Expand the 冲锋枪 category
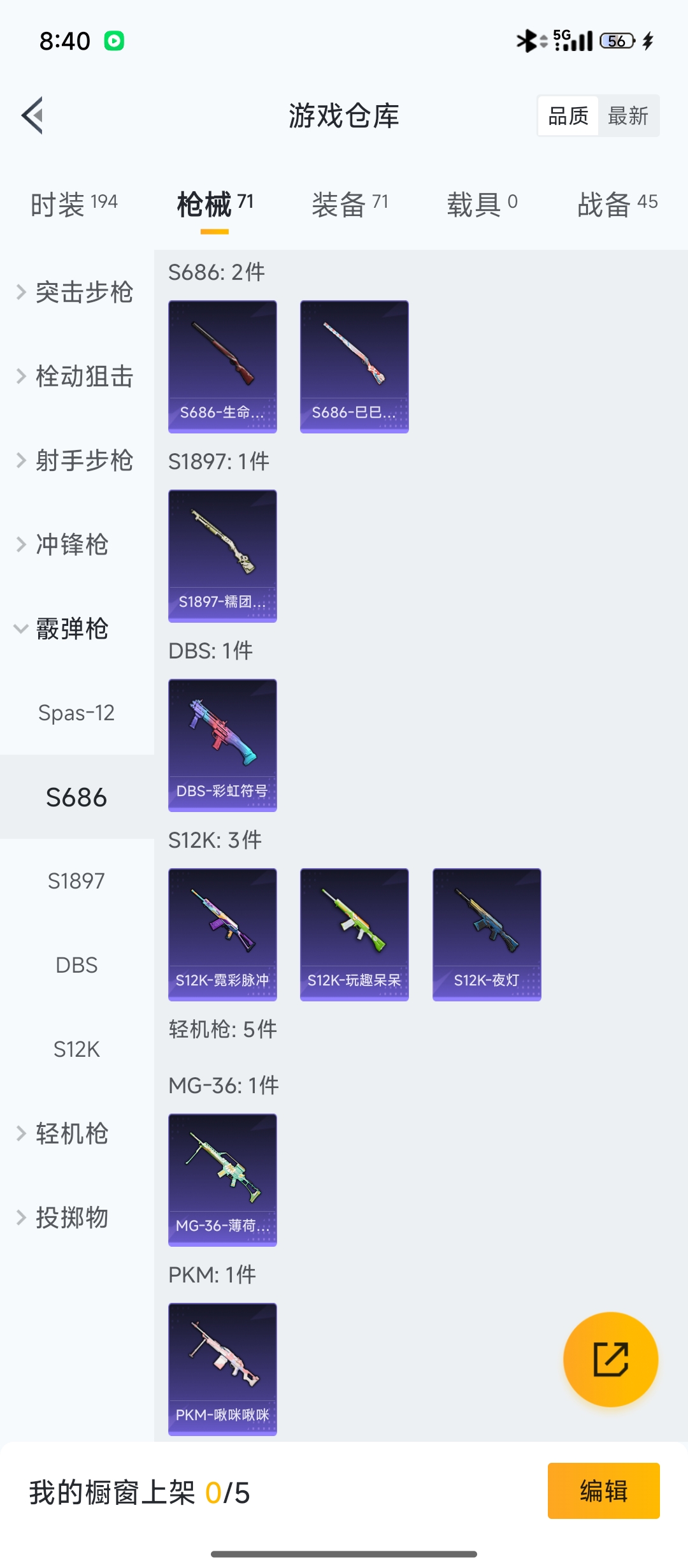This screenshot has height=1568, width=688. [70, 545]
